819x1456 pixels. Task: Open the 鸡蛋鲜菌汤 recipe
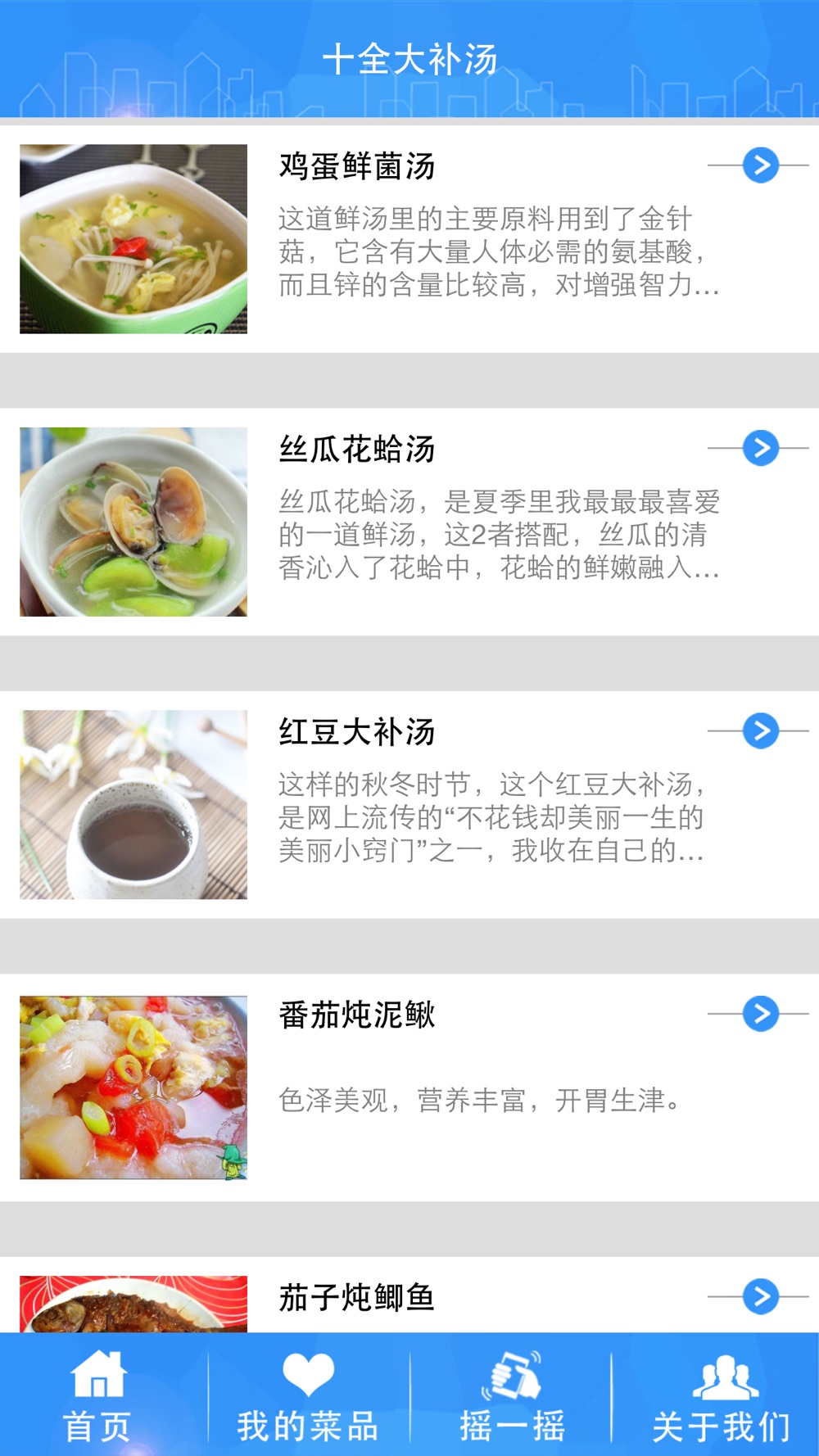tap(357, 166)
